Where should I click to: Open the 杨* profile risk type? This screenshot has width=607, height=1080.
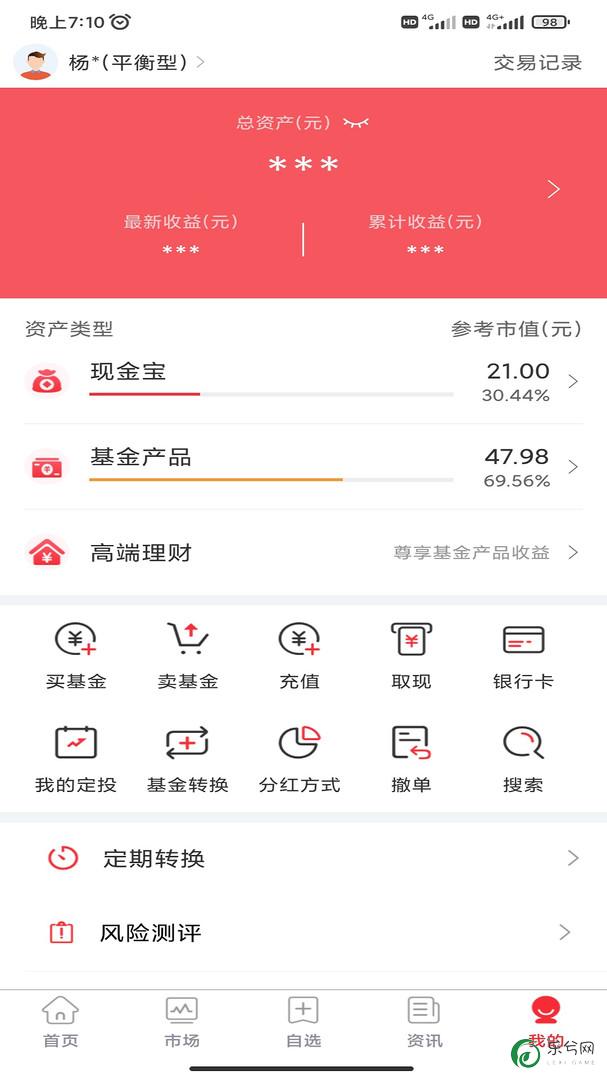(x=136, y=63)
